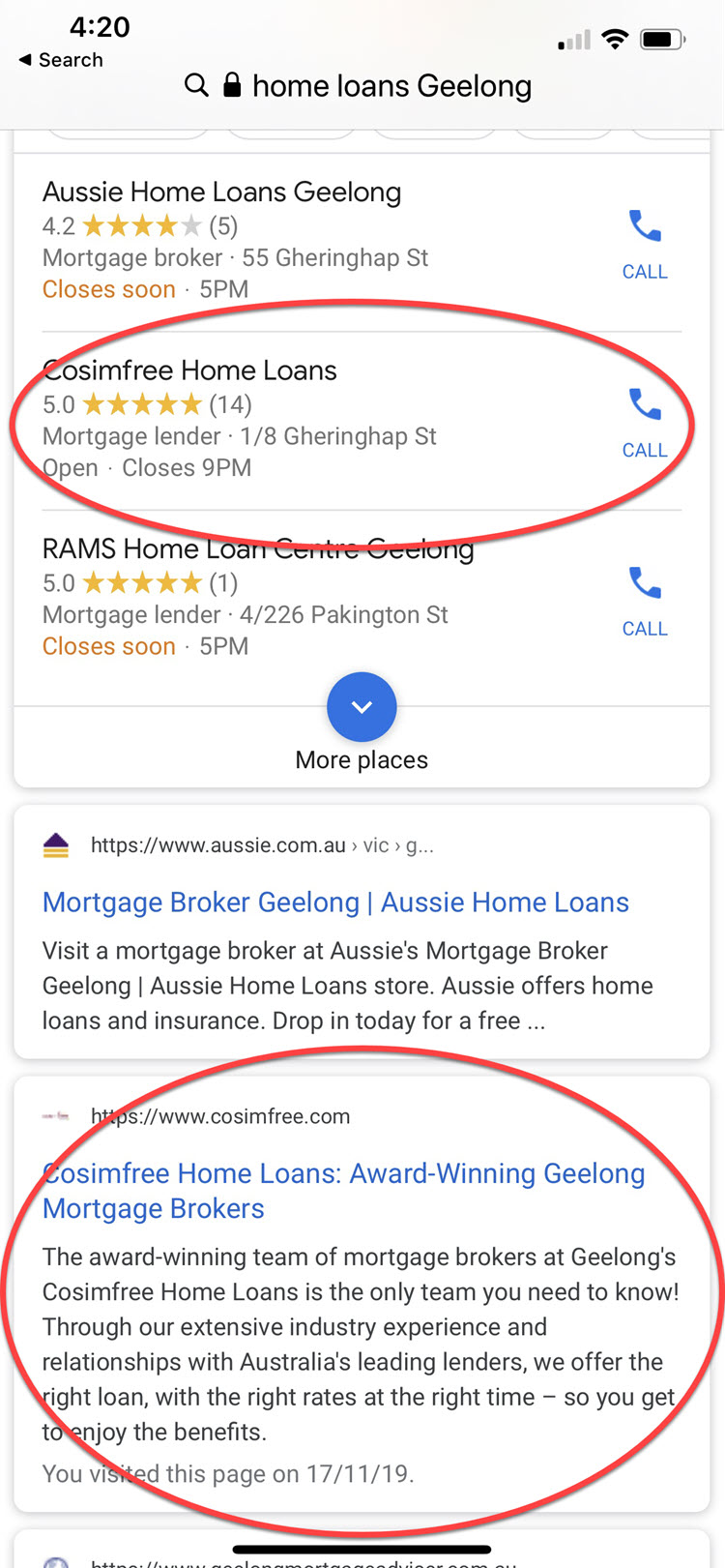725x1568 pixels.
Task: Open Aussie Home Loans Geelong listing
Action: (221, 192)
